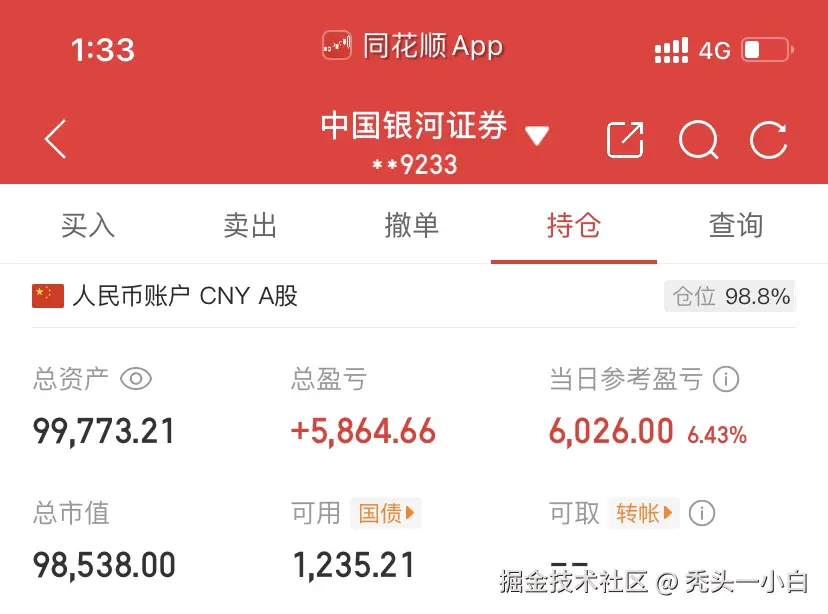This screenshot has height=614, width=828.
Task: Switch to the 卖出 tab
Action: coord(250,225)
